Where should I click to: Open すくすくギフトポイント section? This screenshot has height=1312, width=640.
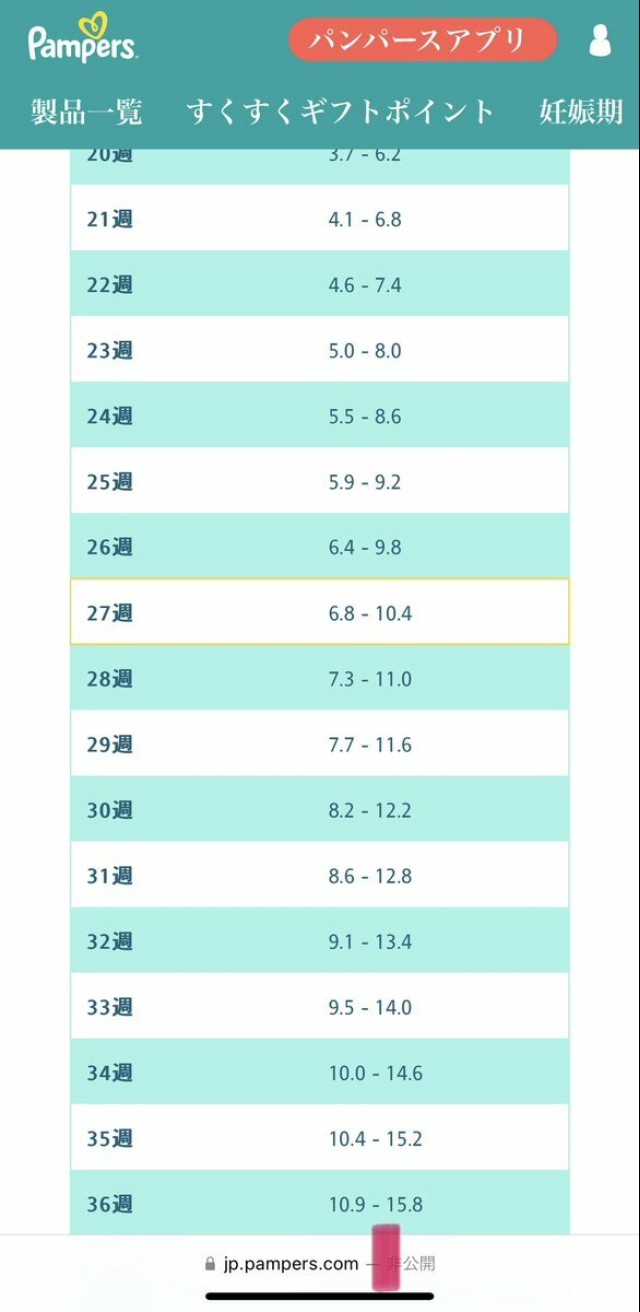(x=340, y=111)
